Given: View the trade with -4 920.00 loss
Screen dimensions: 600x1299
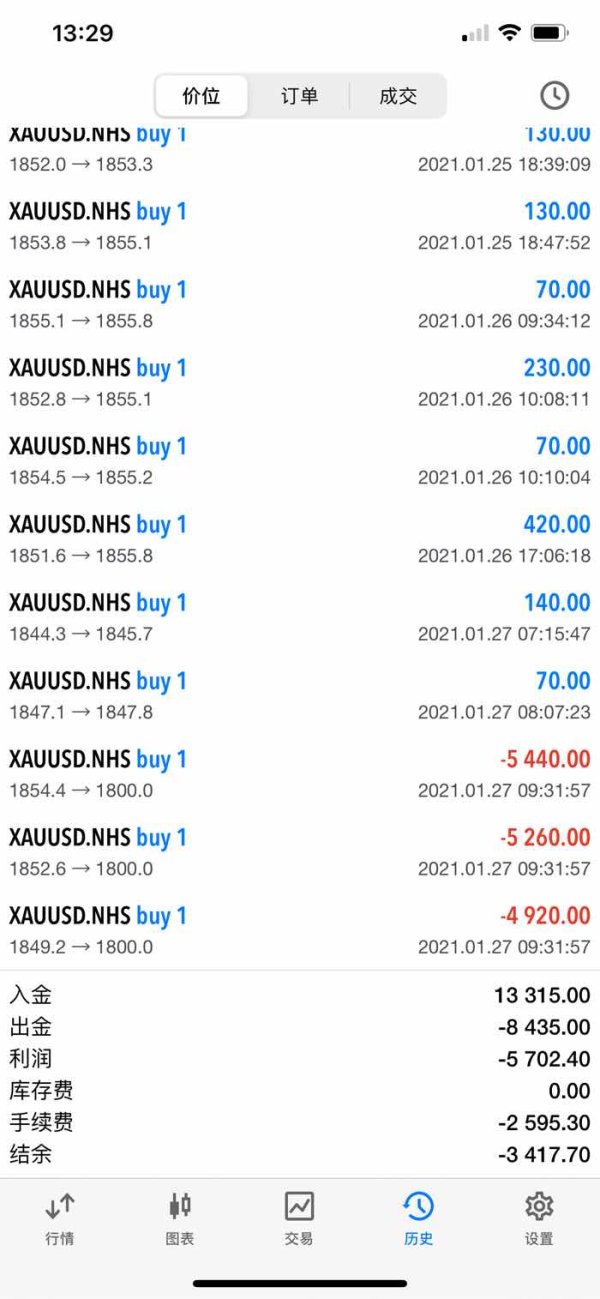Looking at the screenshot, I should (x=300, y=930).
